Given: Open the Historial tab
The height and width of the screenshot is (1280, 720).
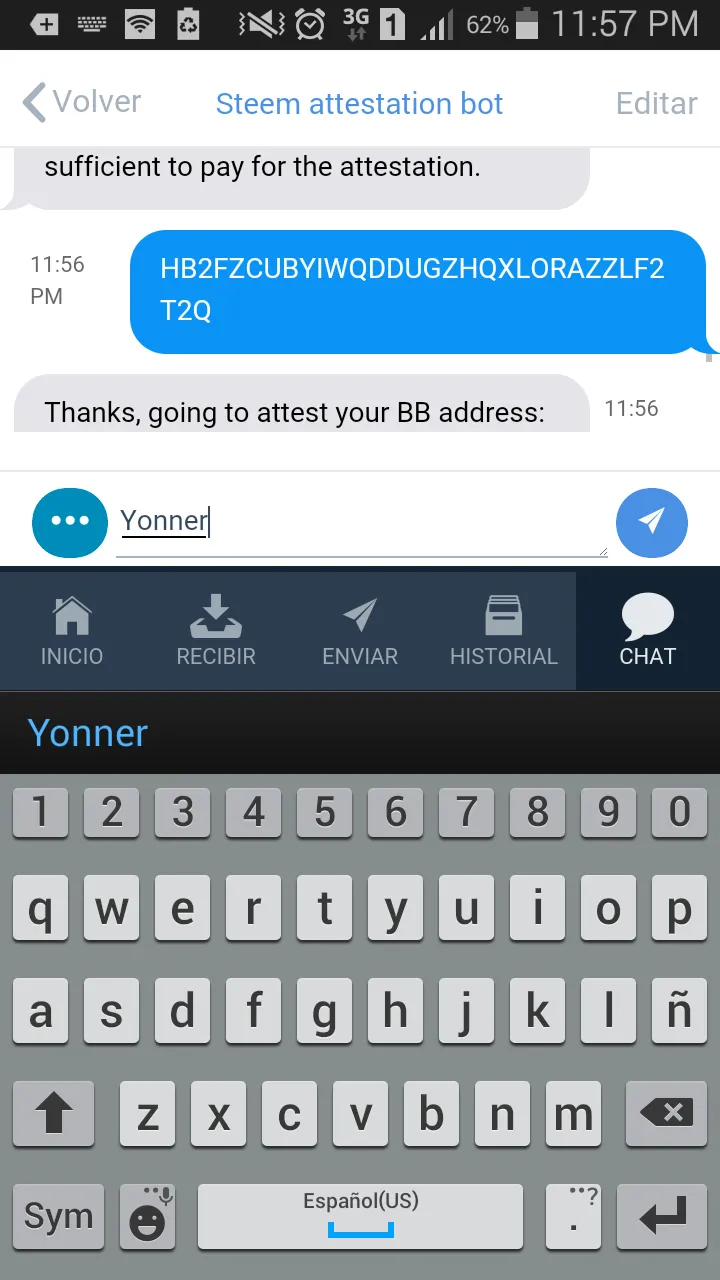Looking at the screenshot, I should (504, 632).
